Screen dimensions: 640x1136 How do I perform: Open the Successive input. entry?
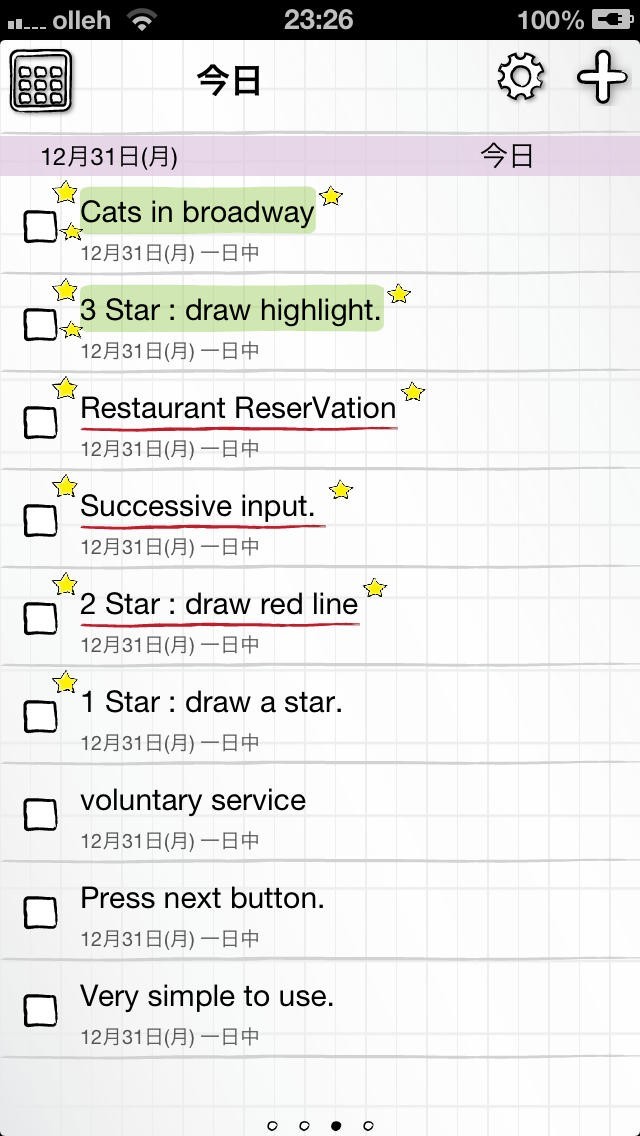coord(198,506)
